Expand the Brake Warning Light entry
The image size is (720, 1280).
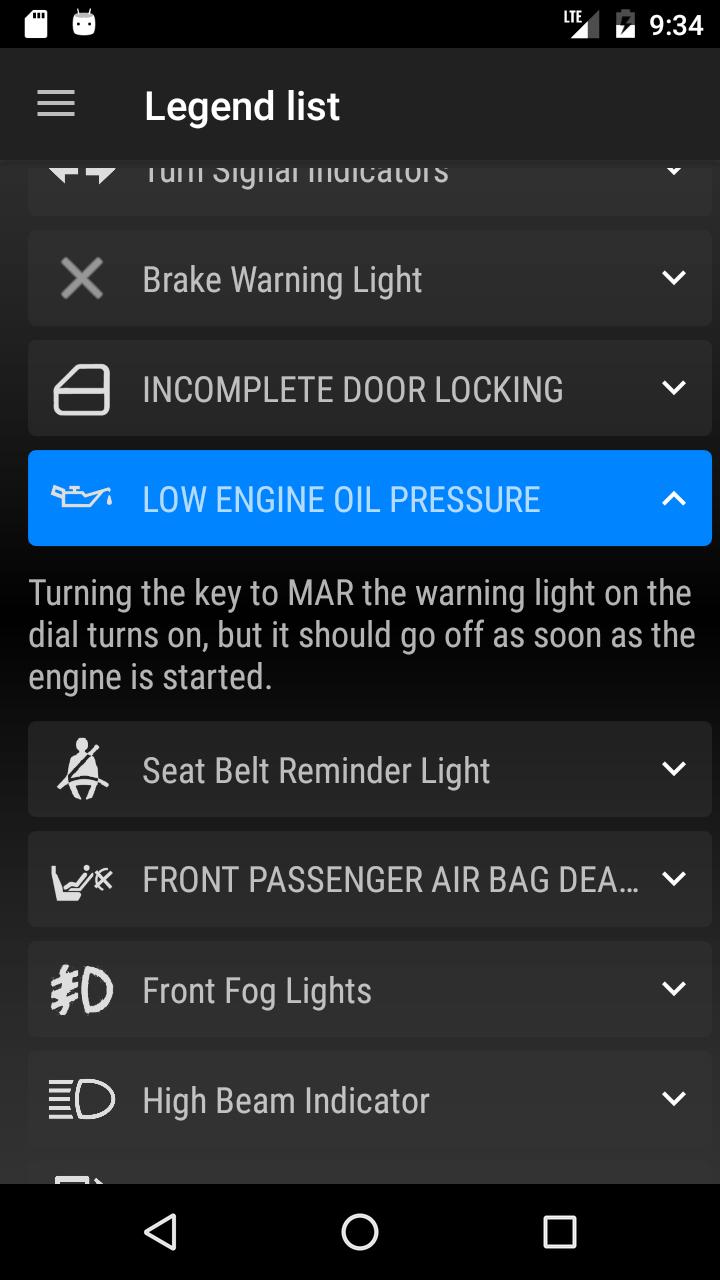[x=673, y=278]
